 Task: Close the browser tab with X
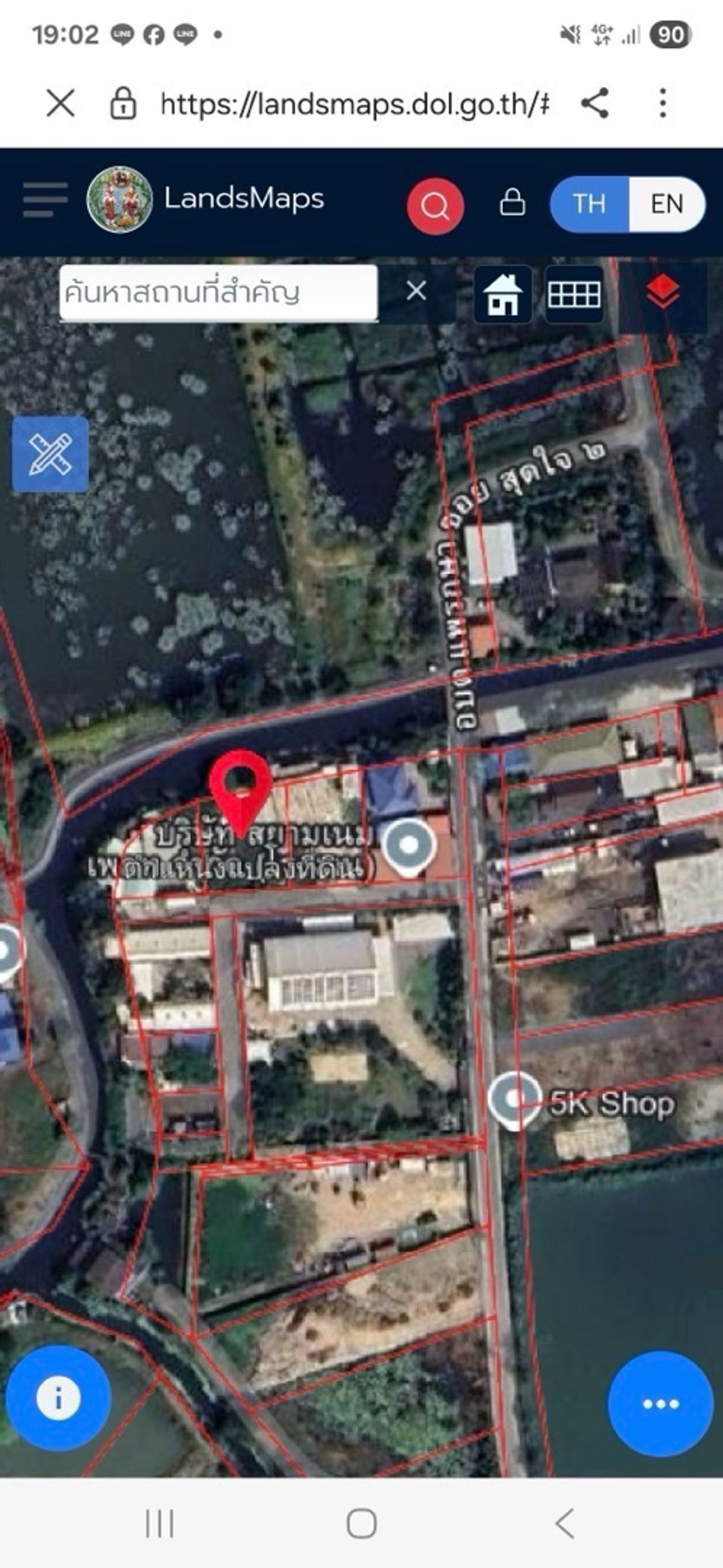pos(61,102)
